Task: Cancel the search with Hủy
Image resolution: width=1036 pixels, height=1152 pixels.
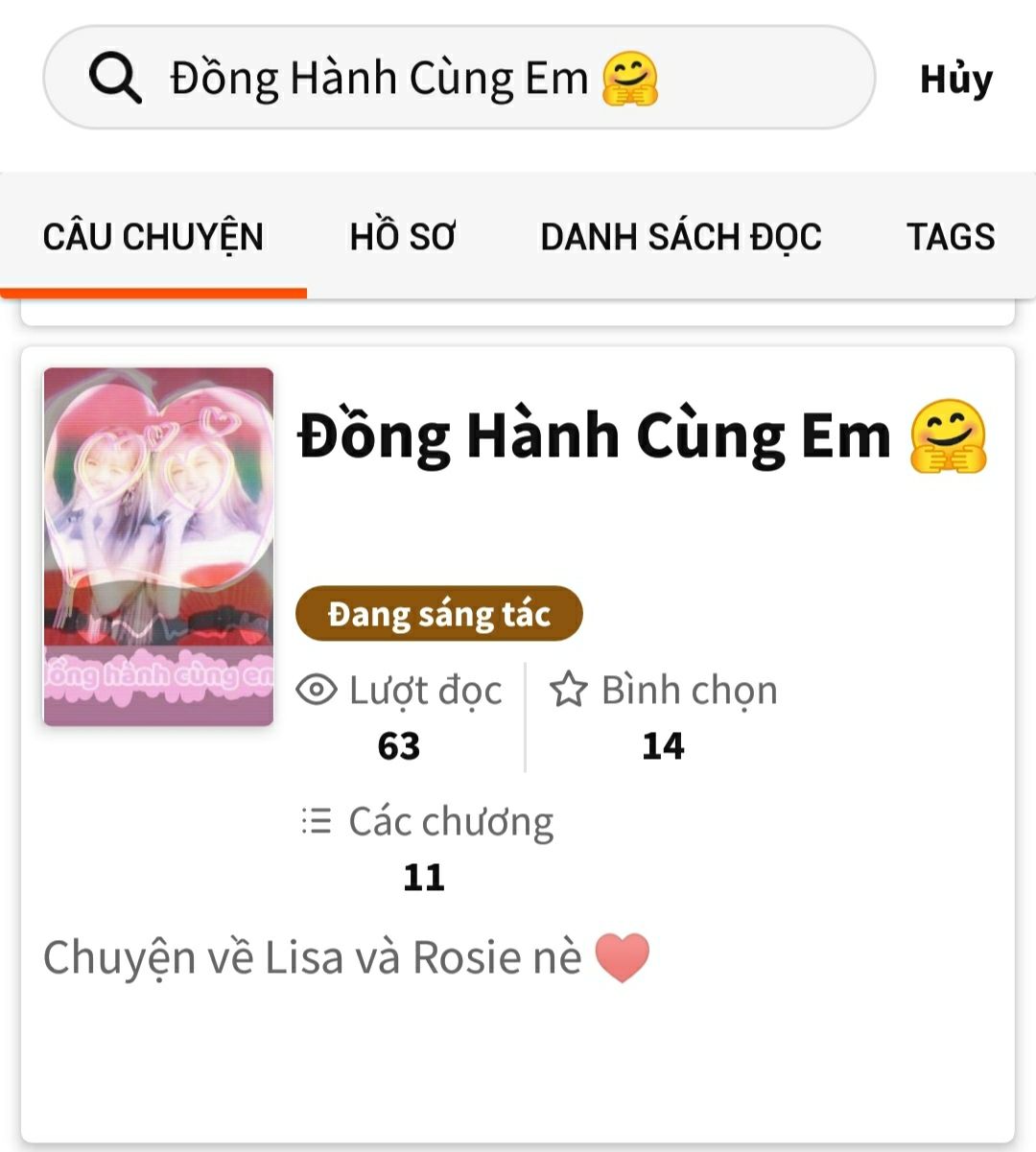Action: [x=955, y=79]
